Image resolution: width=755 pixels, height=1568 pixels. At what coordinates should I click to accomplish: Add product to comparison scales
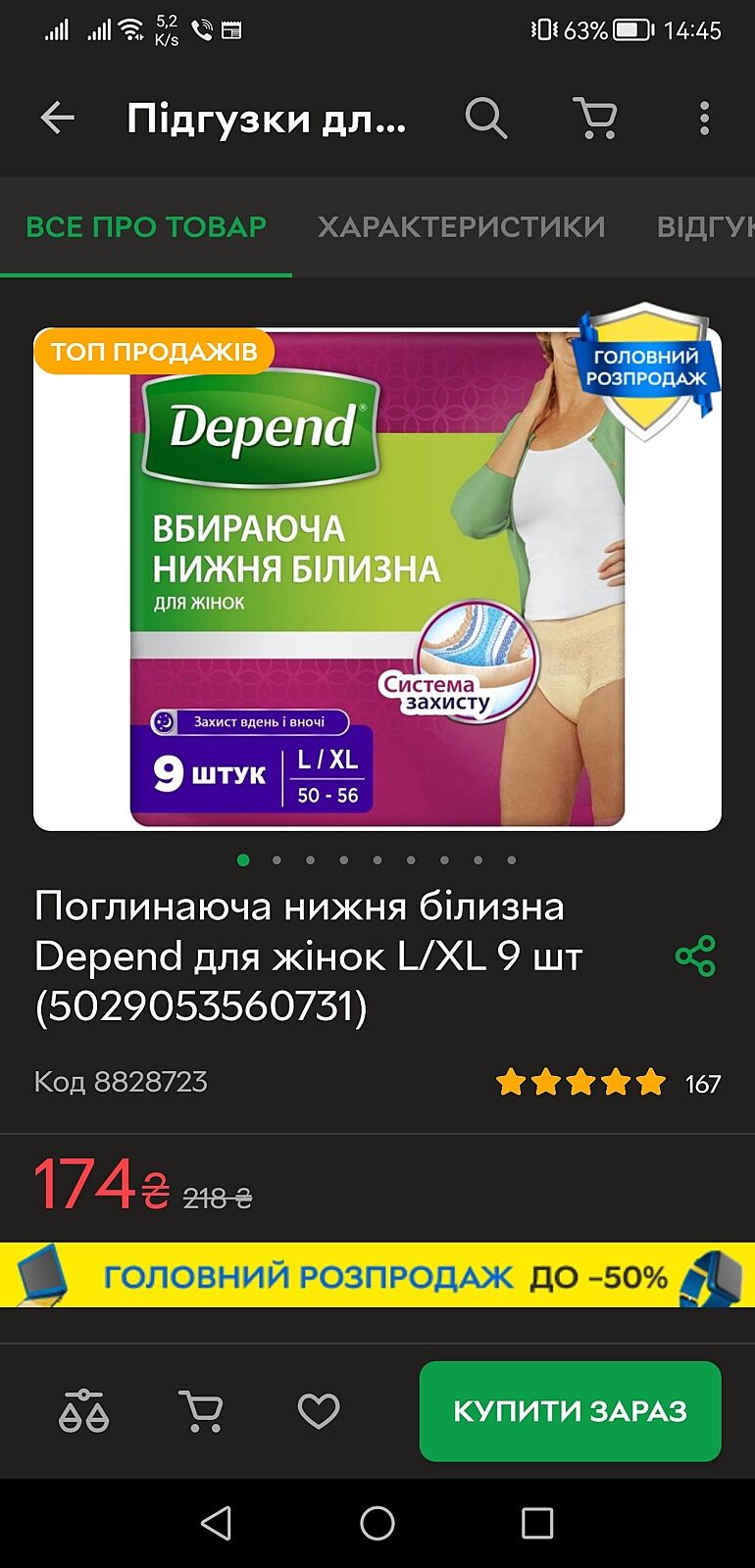(84, 1411)
